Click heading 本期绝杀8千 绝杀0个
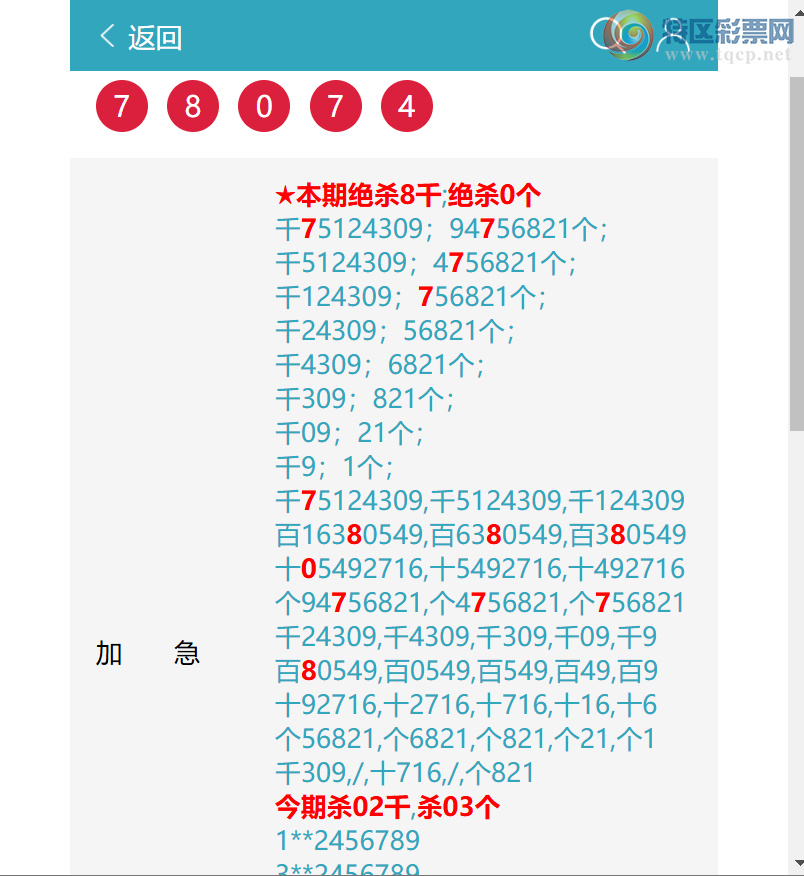 (x=407, y=194)
